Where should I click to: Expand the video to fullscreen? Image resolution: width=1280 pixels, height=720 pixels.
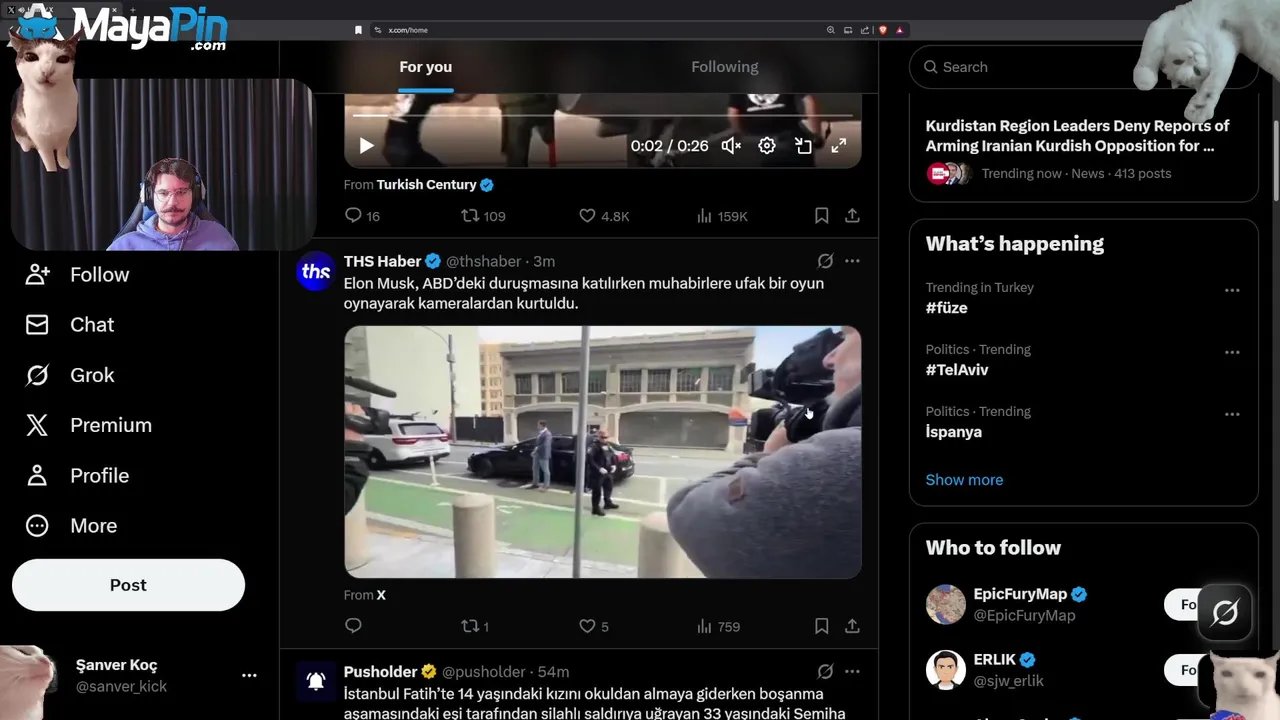pyautogui.click(x=839, y=146)
